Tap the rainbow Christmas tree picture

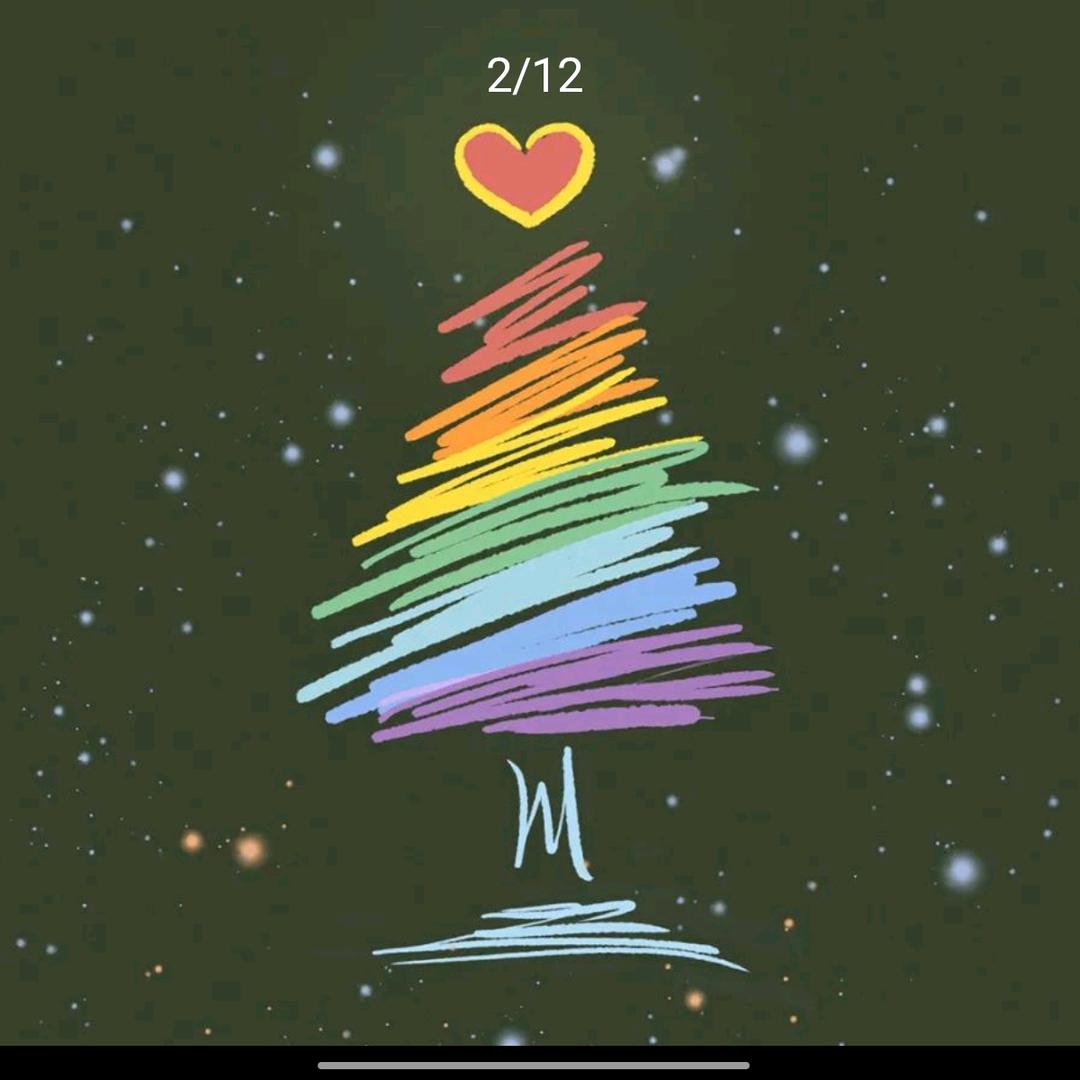(540, 540)
